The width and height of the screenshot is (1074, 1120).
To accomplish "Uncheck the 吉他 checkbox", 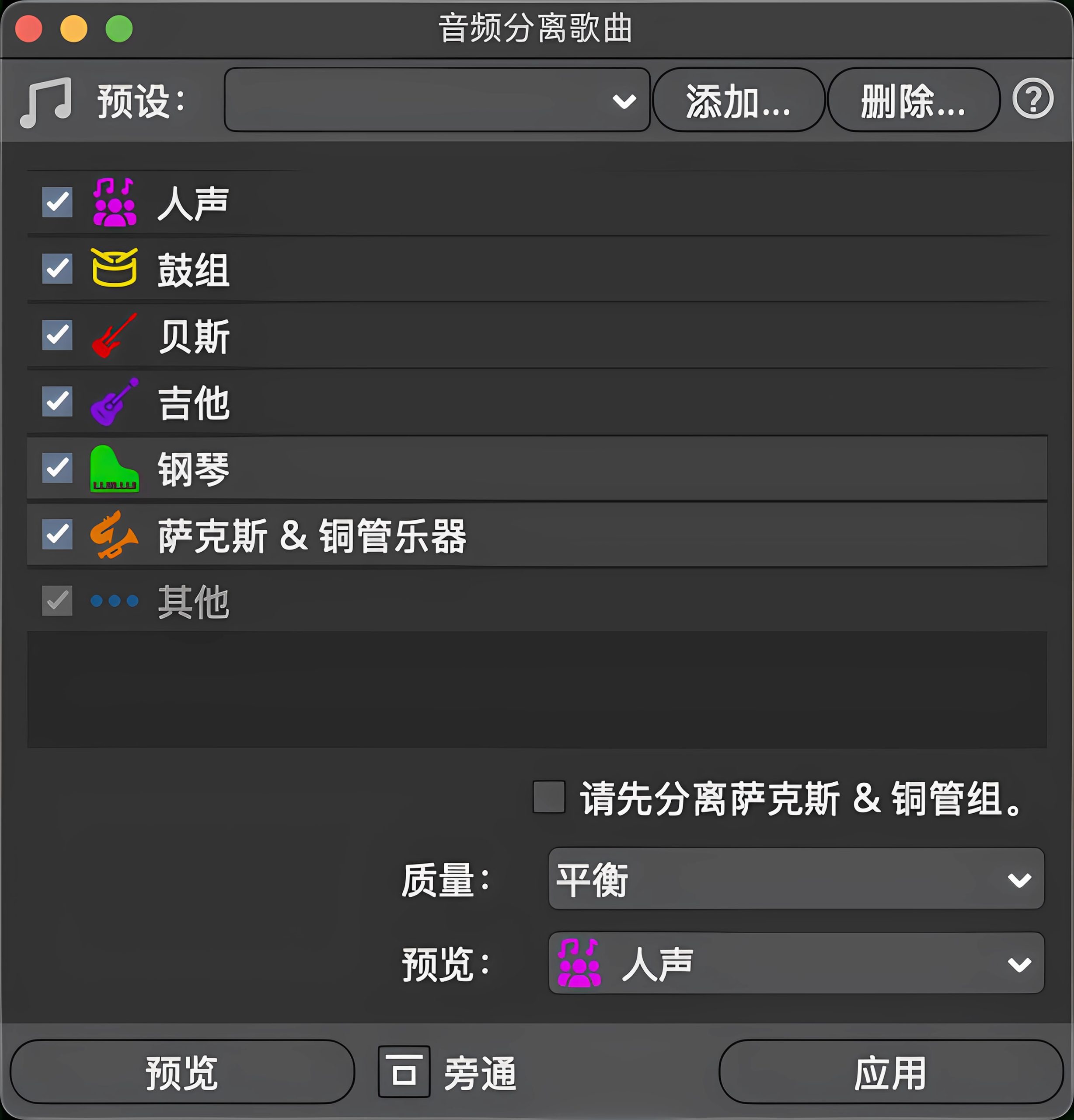I will coord(57,401).
